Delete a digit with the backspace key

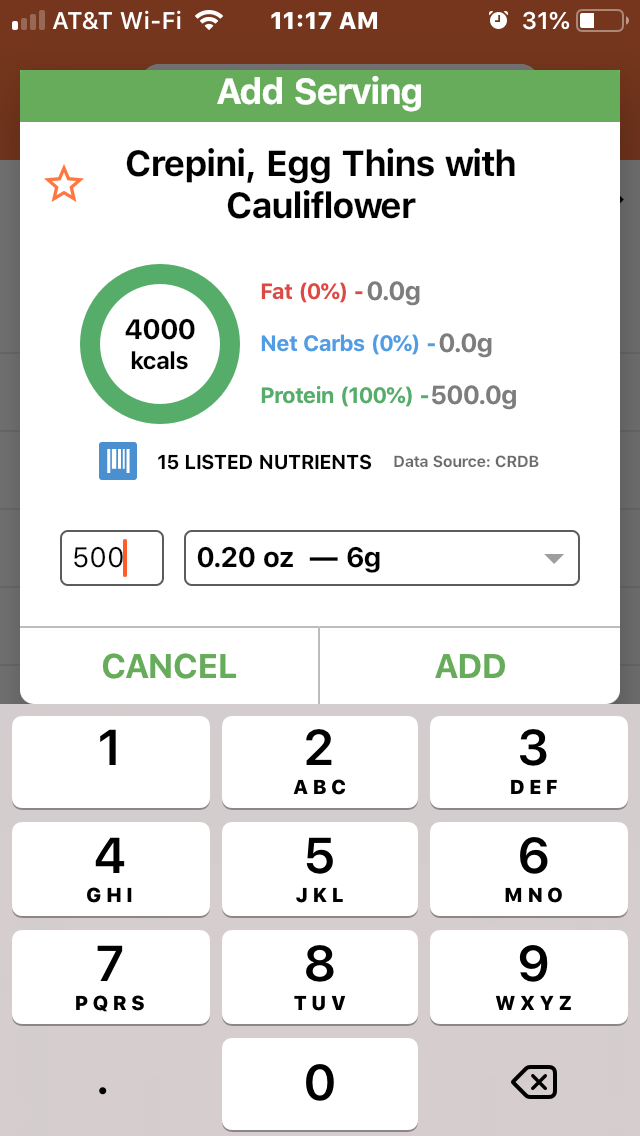(534, 1083)
